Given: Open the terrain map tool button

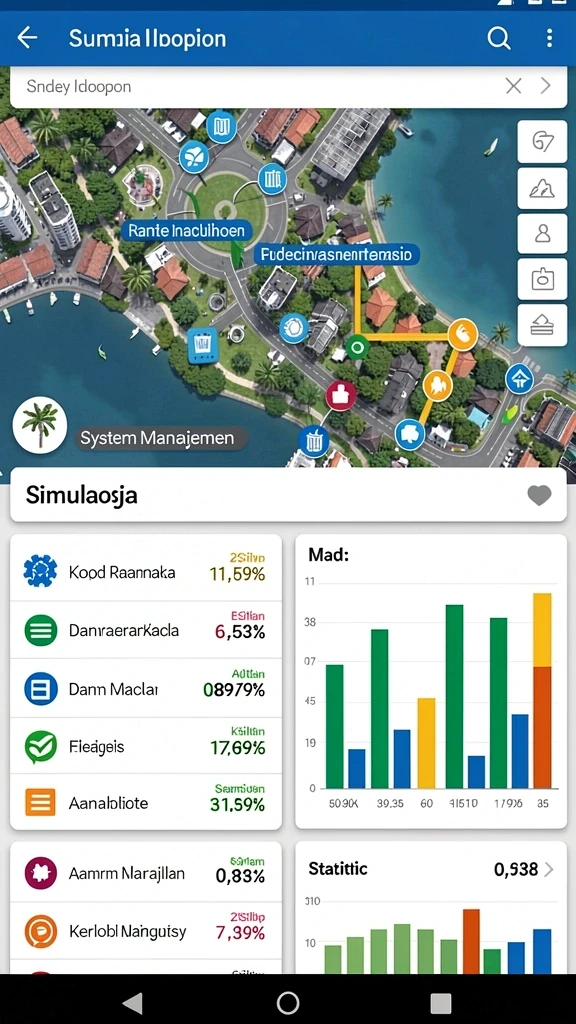Looking at the screenshot, I should pos(542,188).
